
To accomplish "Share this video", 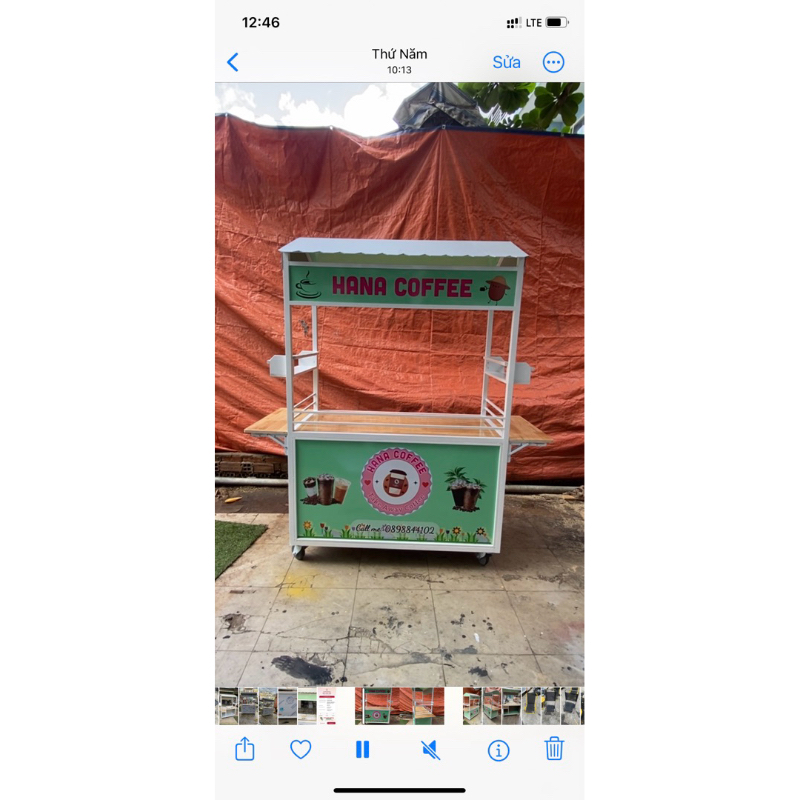I will [245, 749].
